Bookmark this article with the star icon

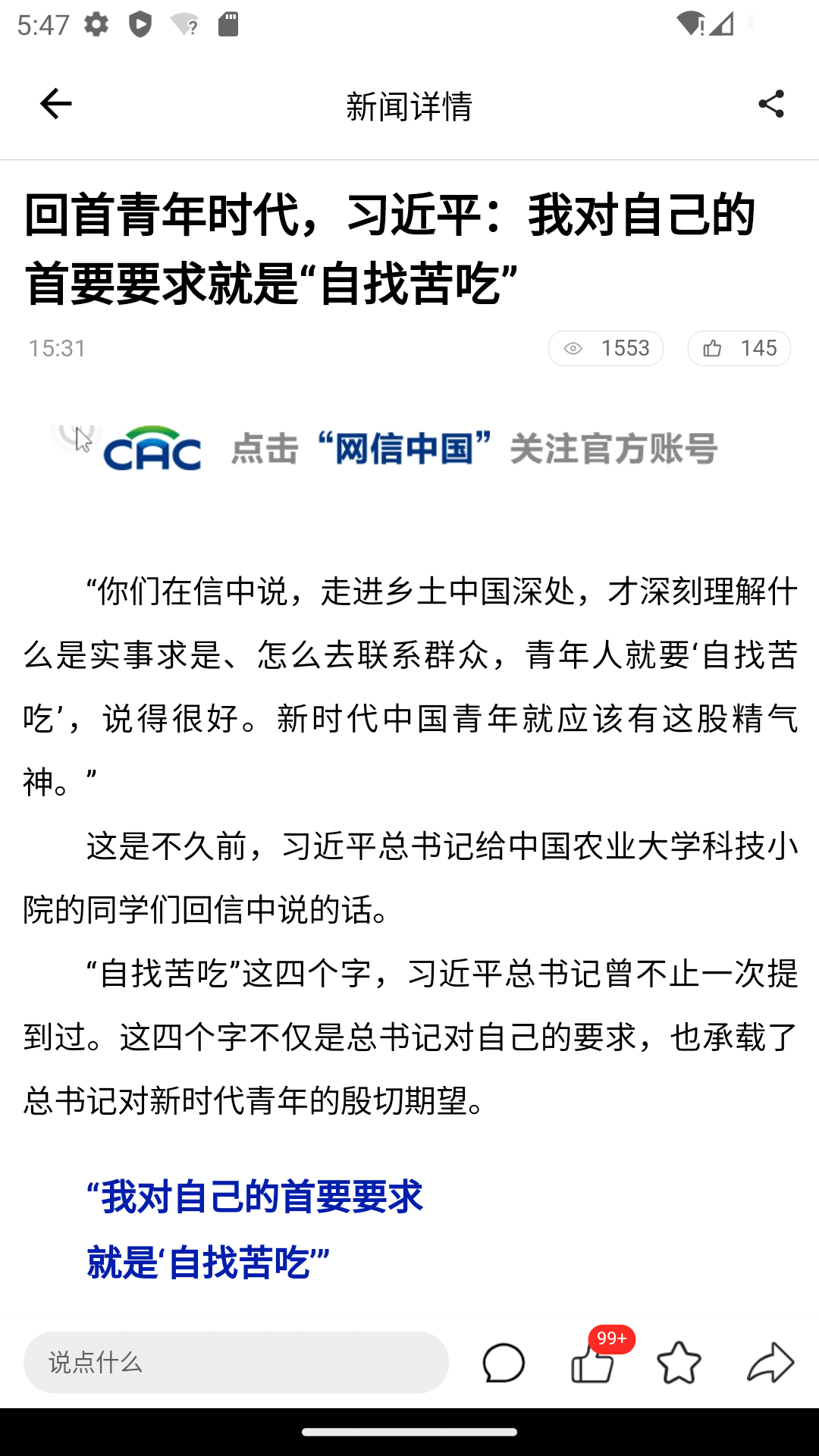679,1363
